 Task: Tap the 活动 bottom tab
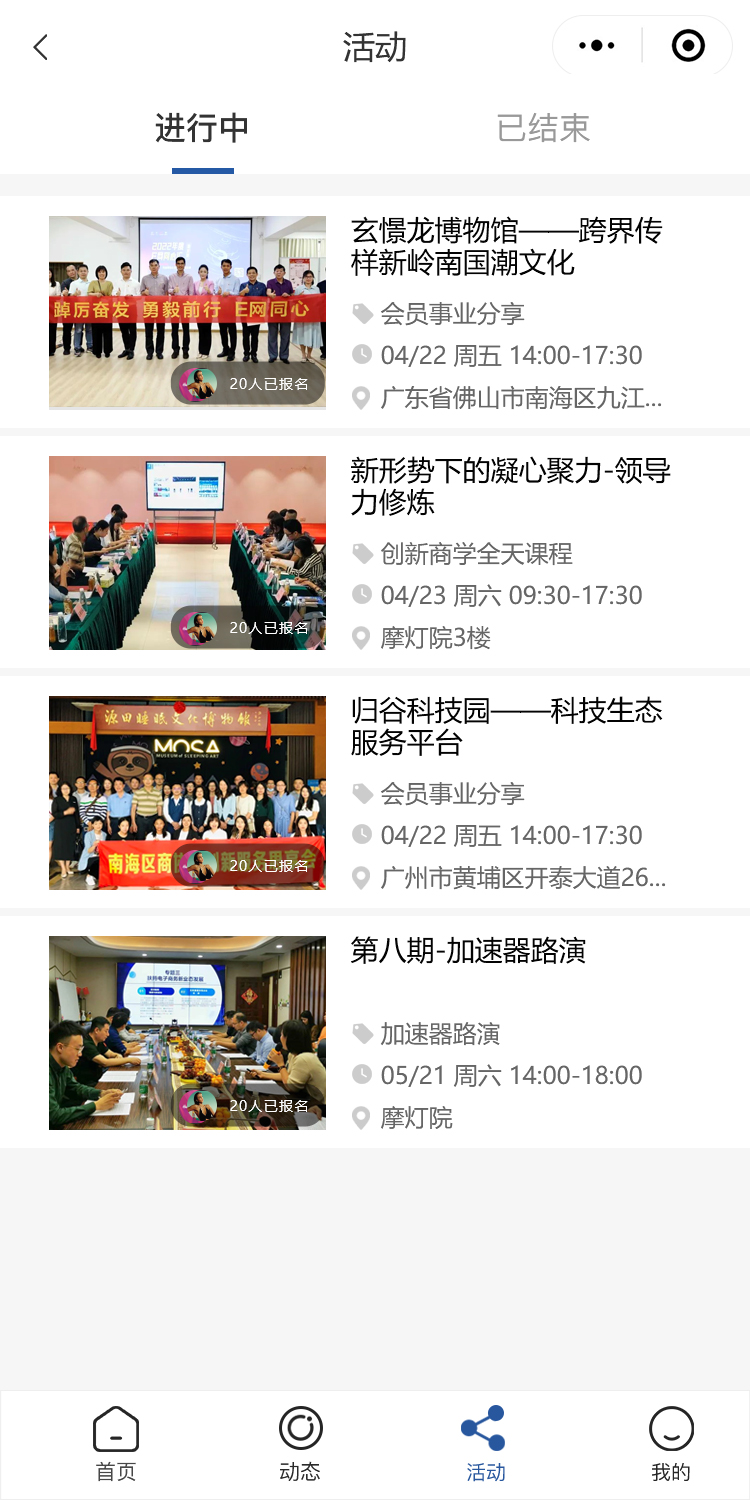485,1443
